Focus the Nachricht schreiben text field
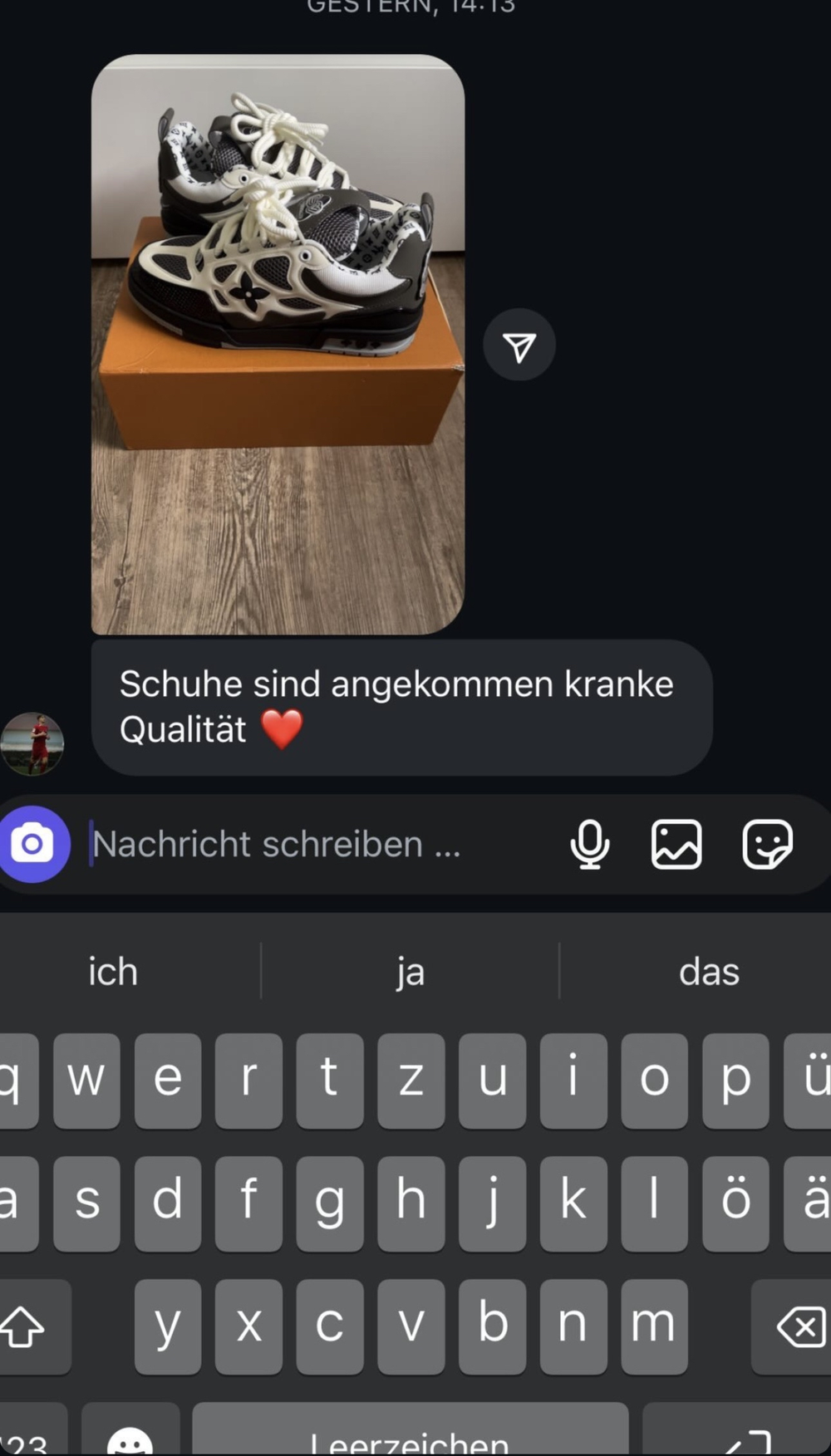The image size is (831, 1456). (x=316, y=845)
